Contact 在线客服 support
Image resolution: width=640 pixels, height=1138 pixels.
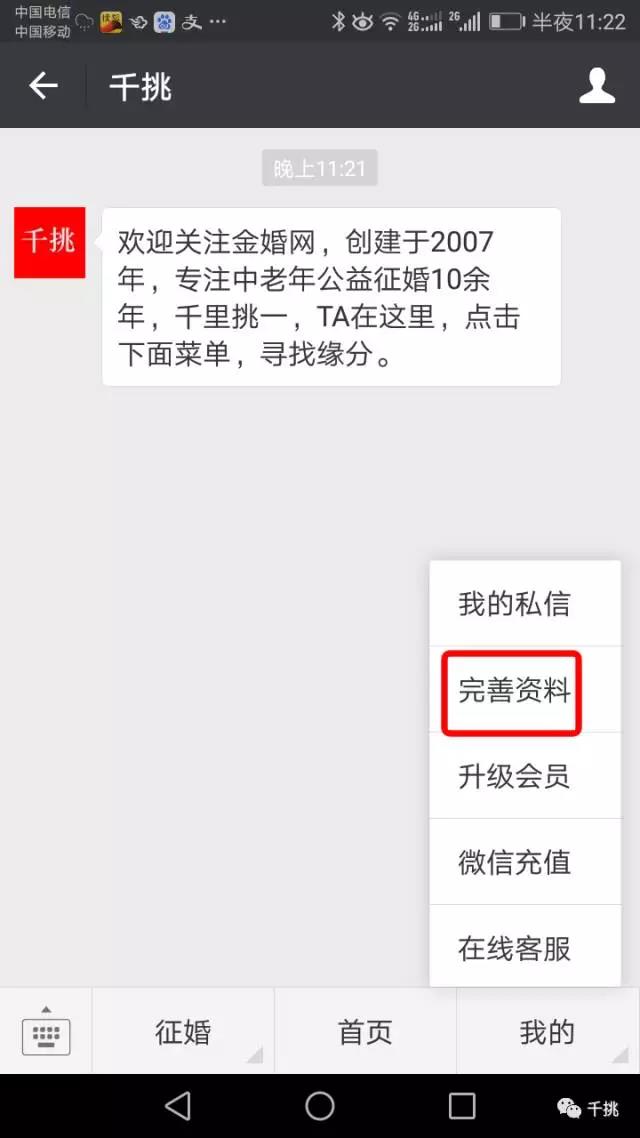pos(514,948)
